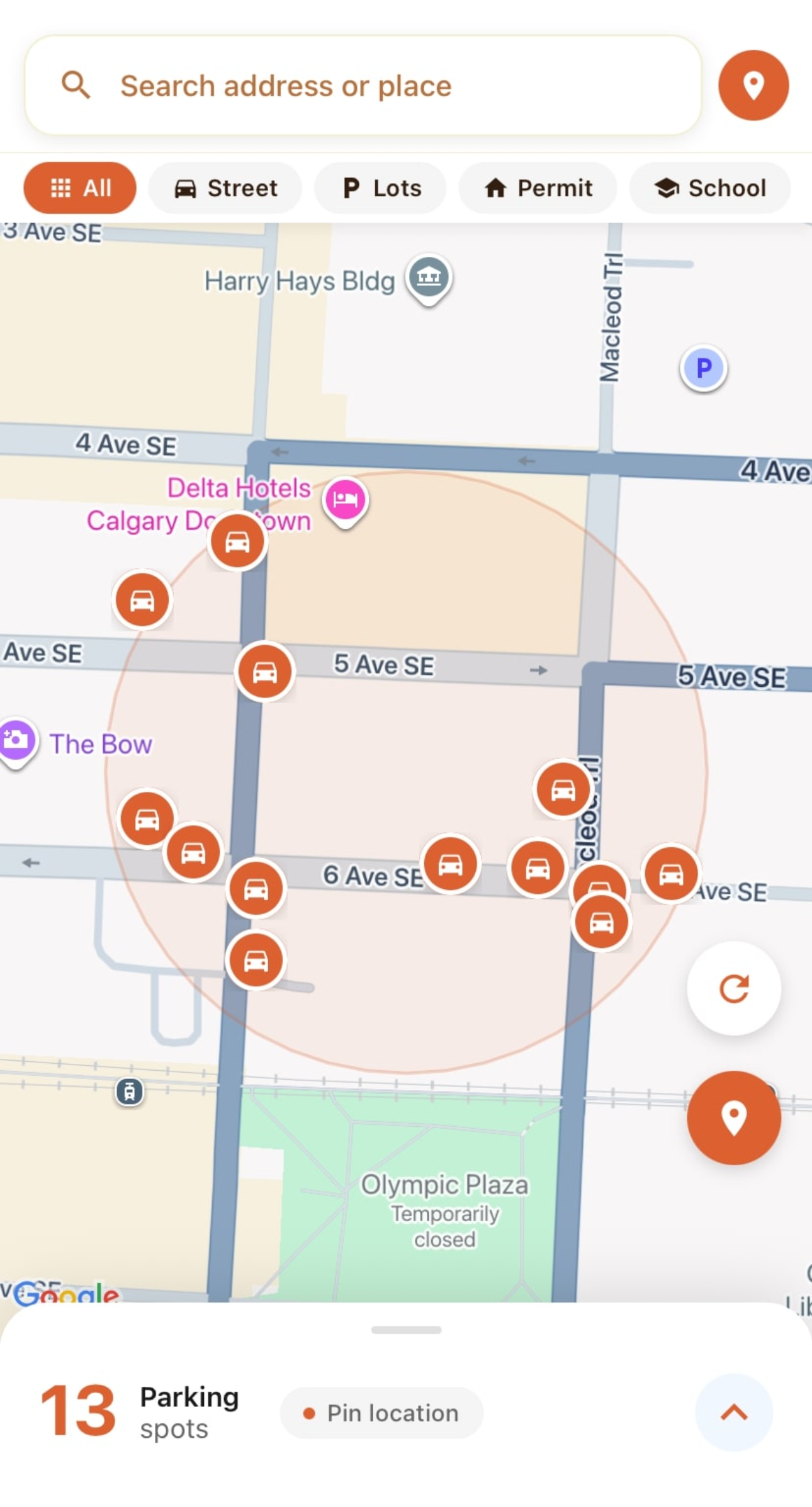Image resolution: width=812 pixels, height=1507 pixels.
Task: Select the School filter tab
Action: tap(709, 188)
